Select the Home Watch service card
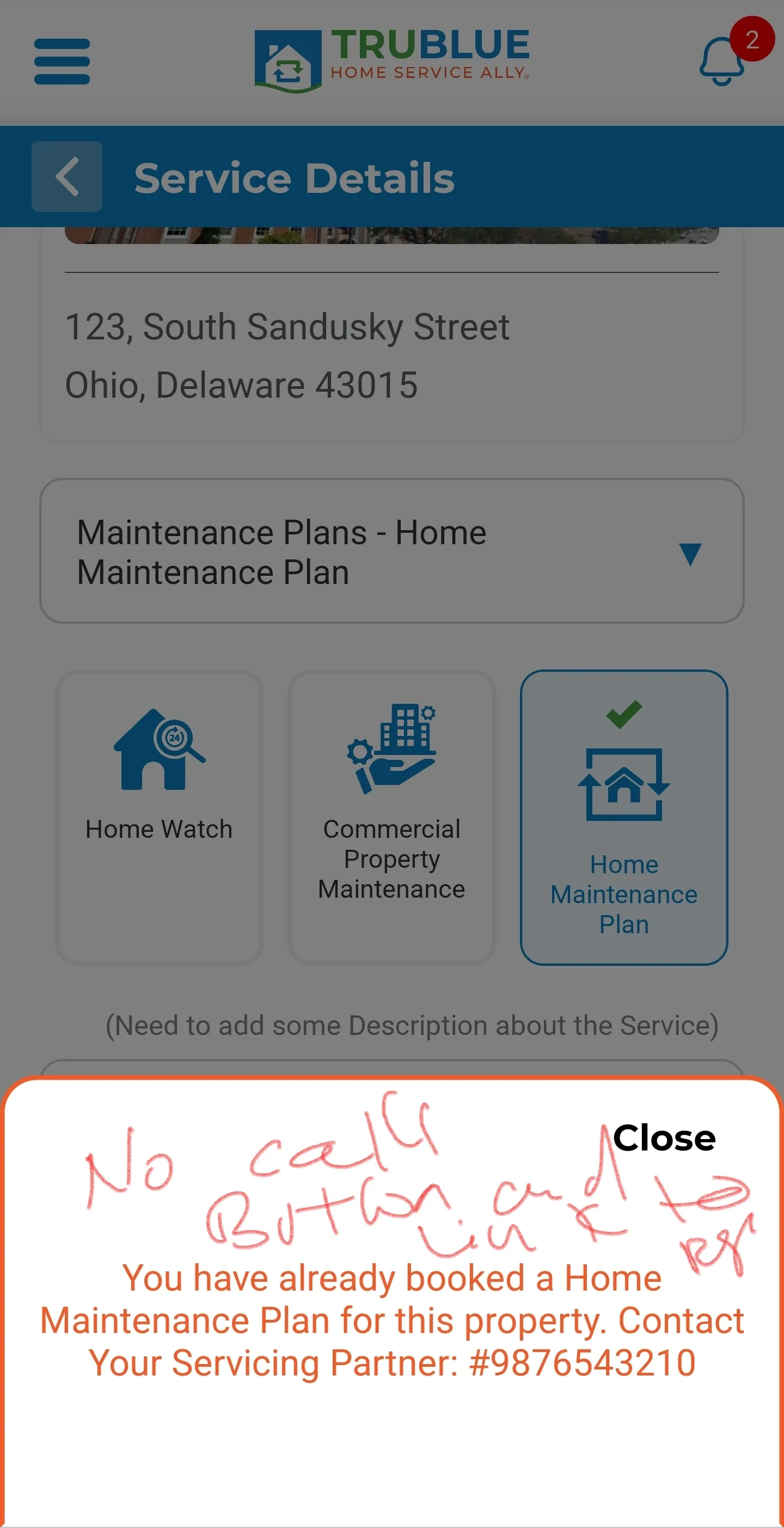The height and width of the screenshot is (1528, 784). pos(159,817)
